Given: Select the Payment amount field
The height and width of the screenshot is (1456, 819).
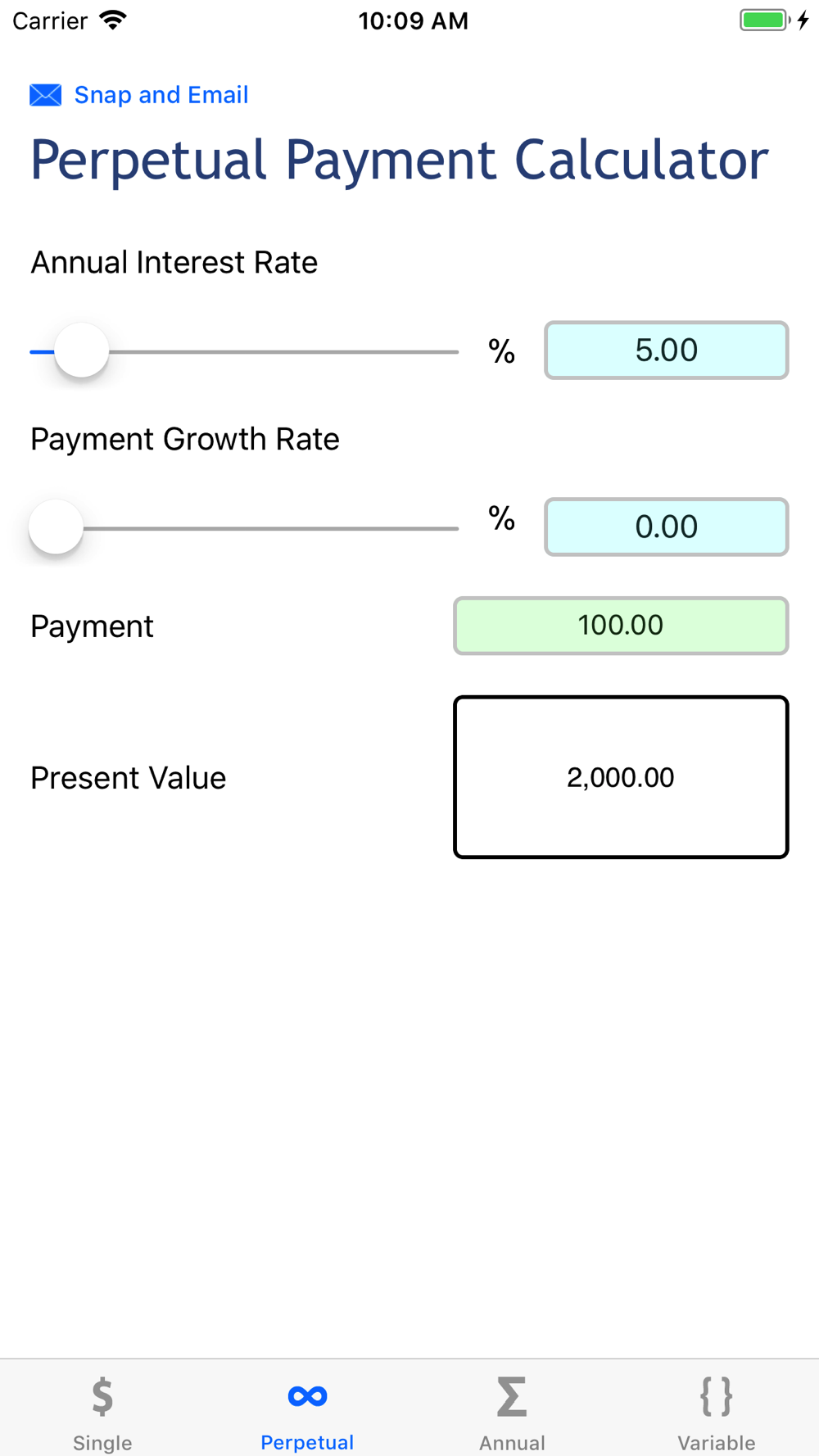Looking at the screenshot, I should coord(620,626).
